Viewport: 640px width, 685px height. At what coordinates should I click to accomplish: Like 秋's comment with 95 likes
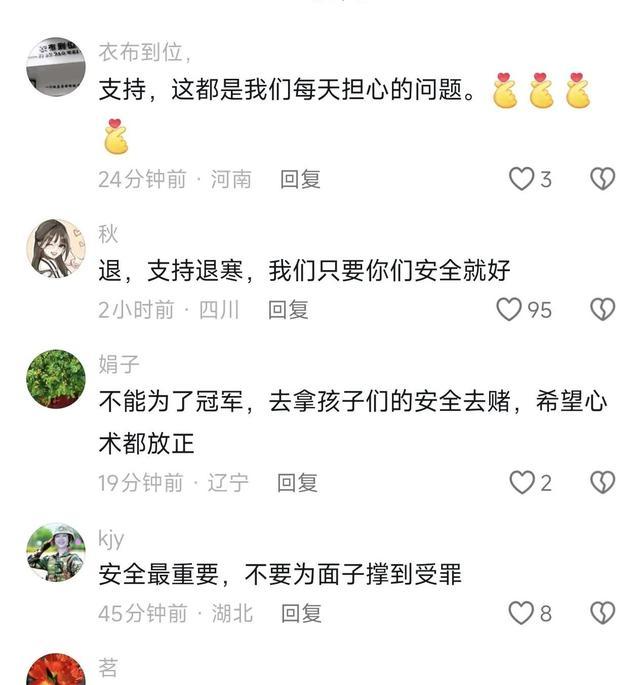click(510, 310)
